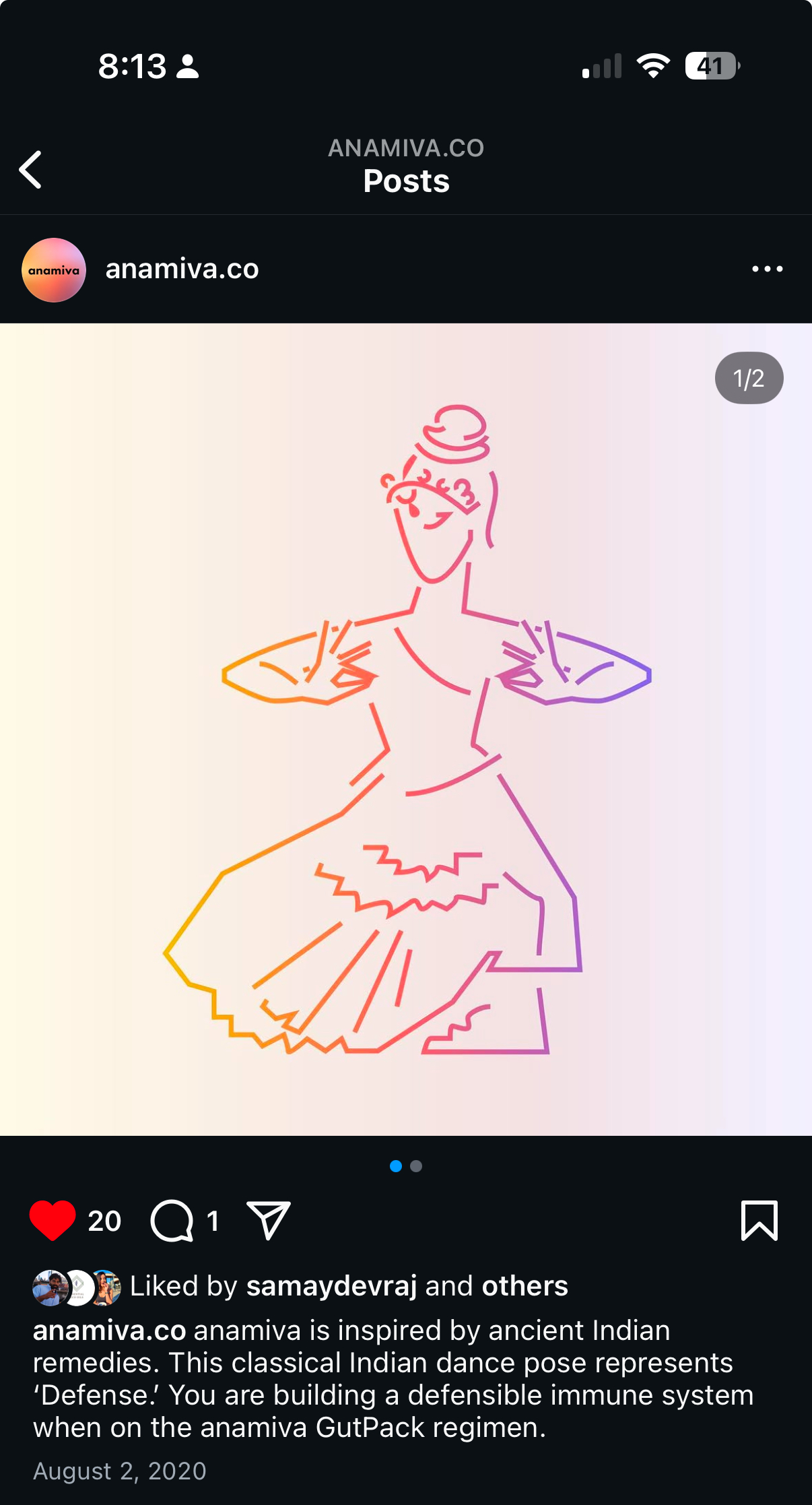Unlike the post with the red heart

(x=53, y=1220)
